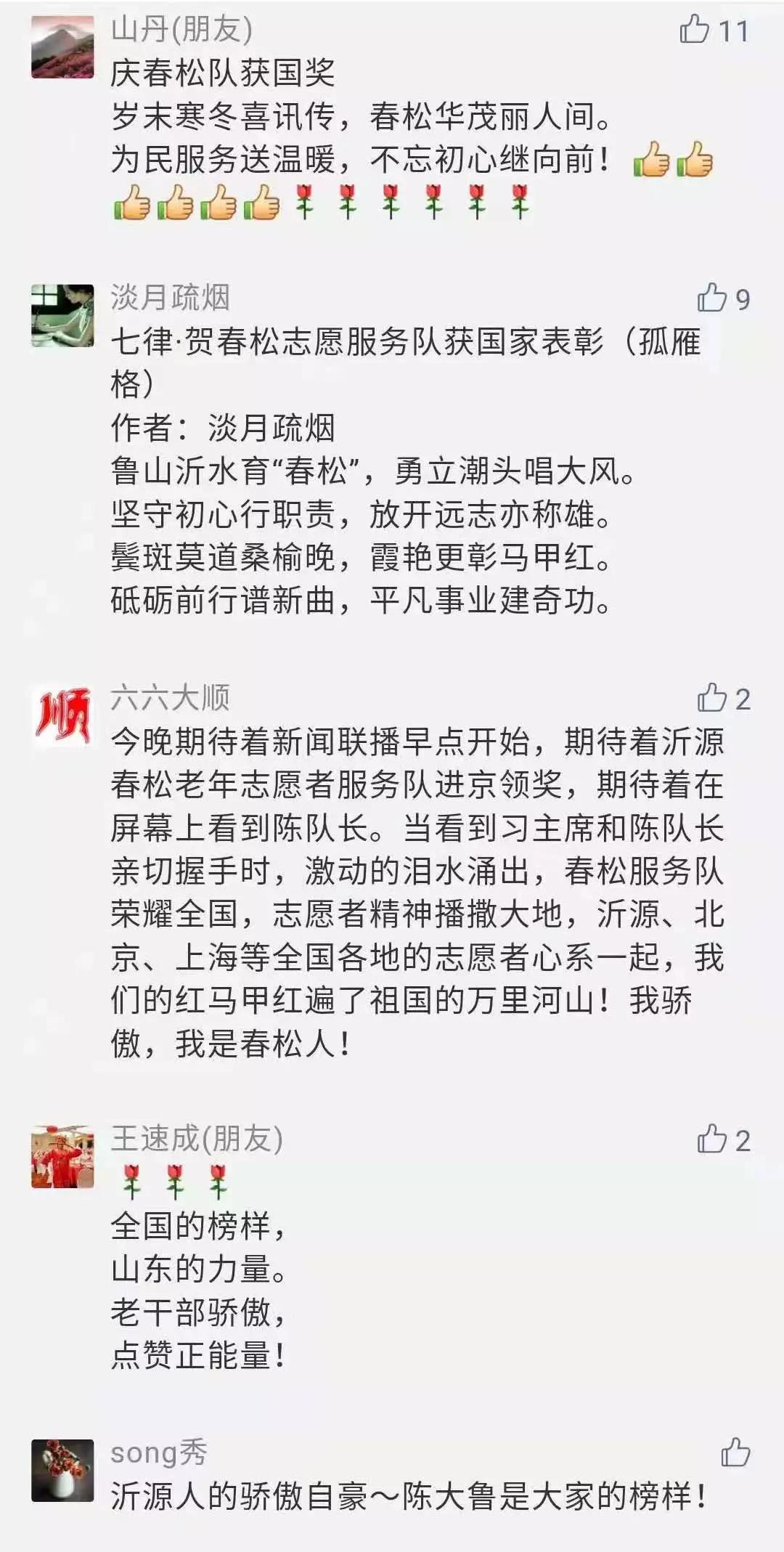
Task: View 六六大顺's avatar profile
Action: 63,716
